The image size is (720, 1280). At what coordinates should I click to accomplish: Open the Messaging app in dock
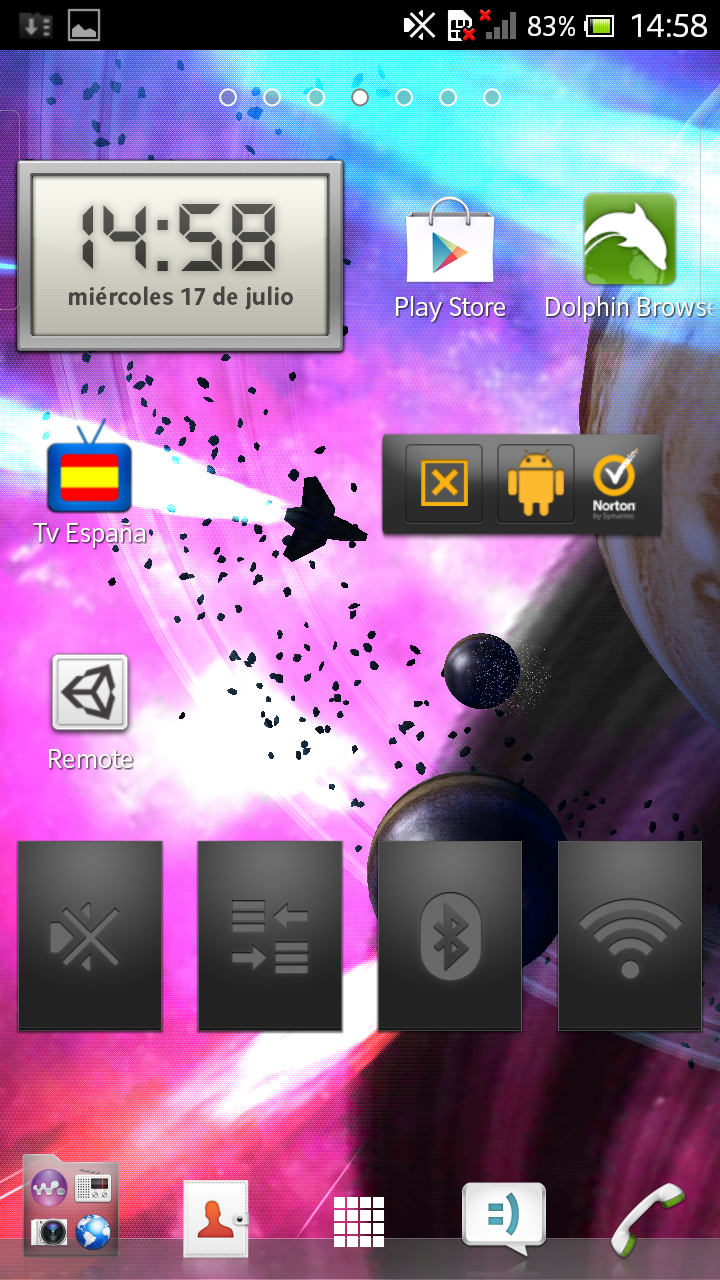click(x=504, y=1216)
